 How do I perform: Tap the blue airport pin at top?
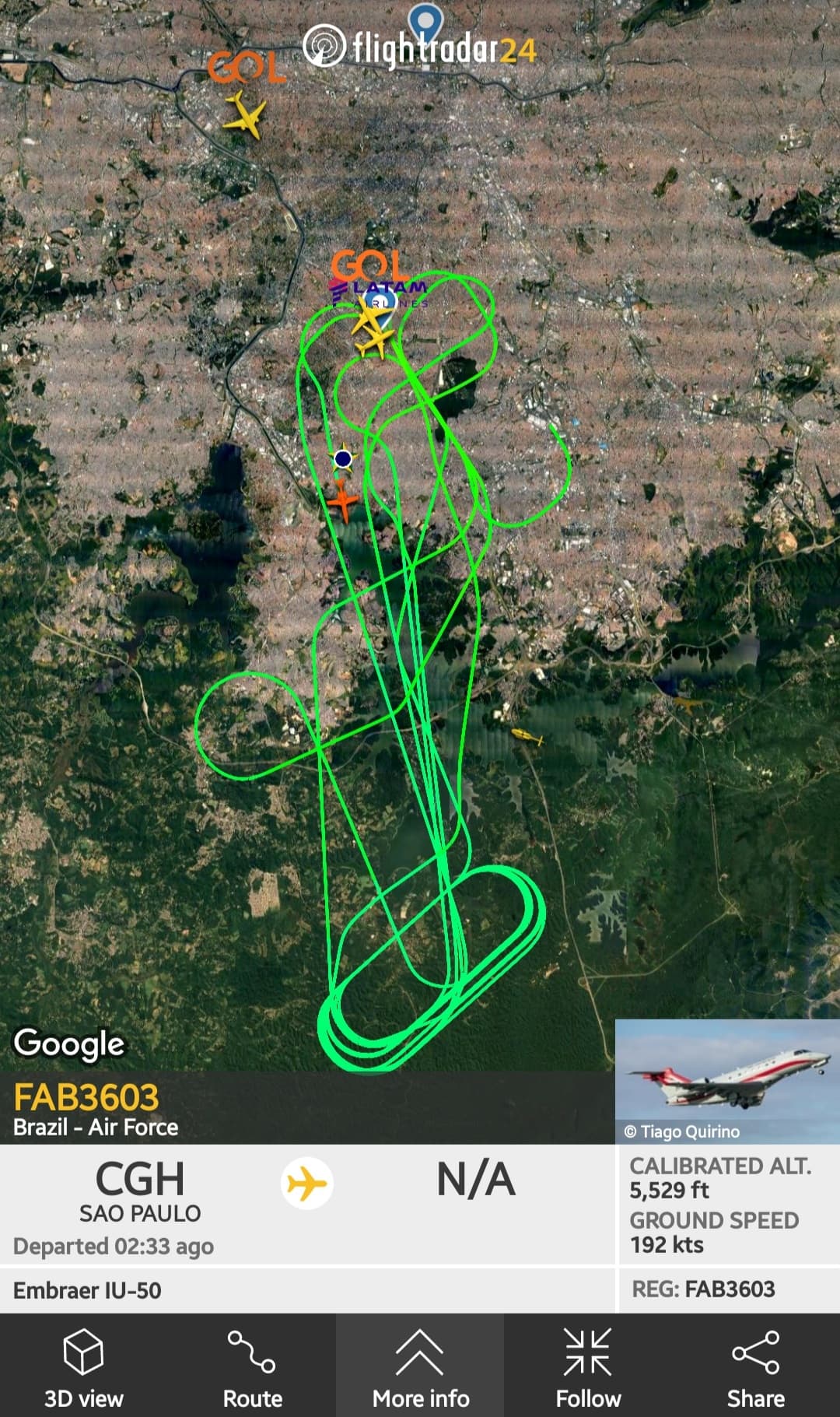(x=425, y=22)
